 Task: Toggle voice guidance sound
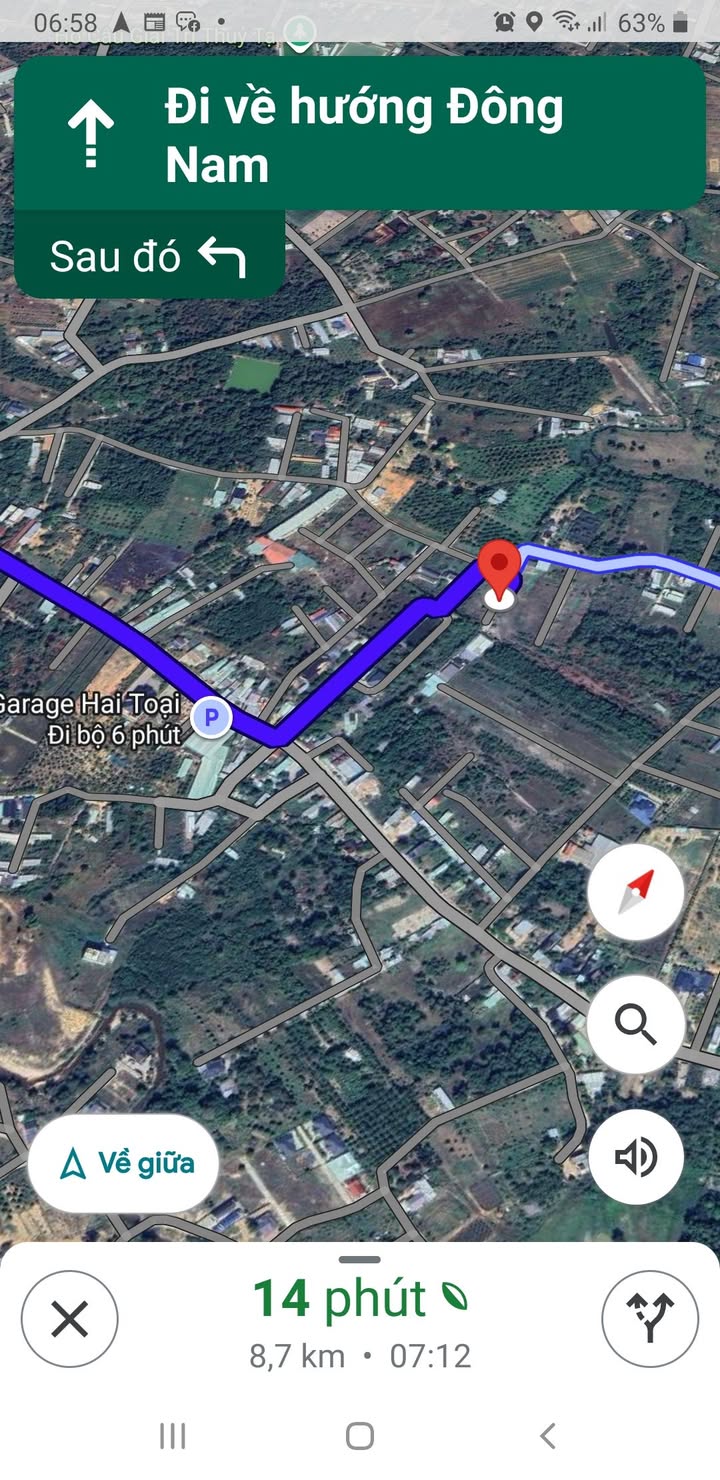(636, 1158)
